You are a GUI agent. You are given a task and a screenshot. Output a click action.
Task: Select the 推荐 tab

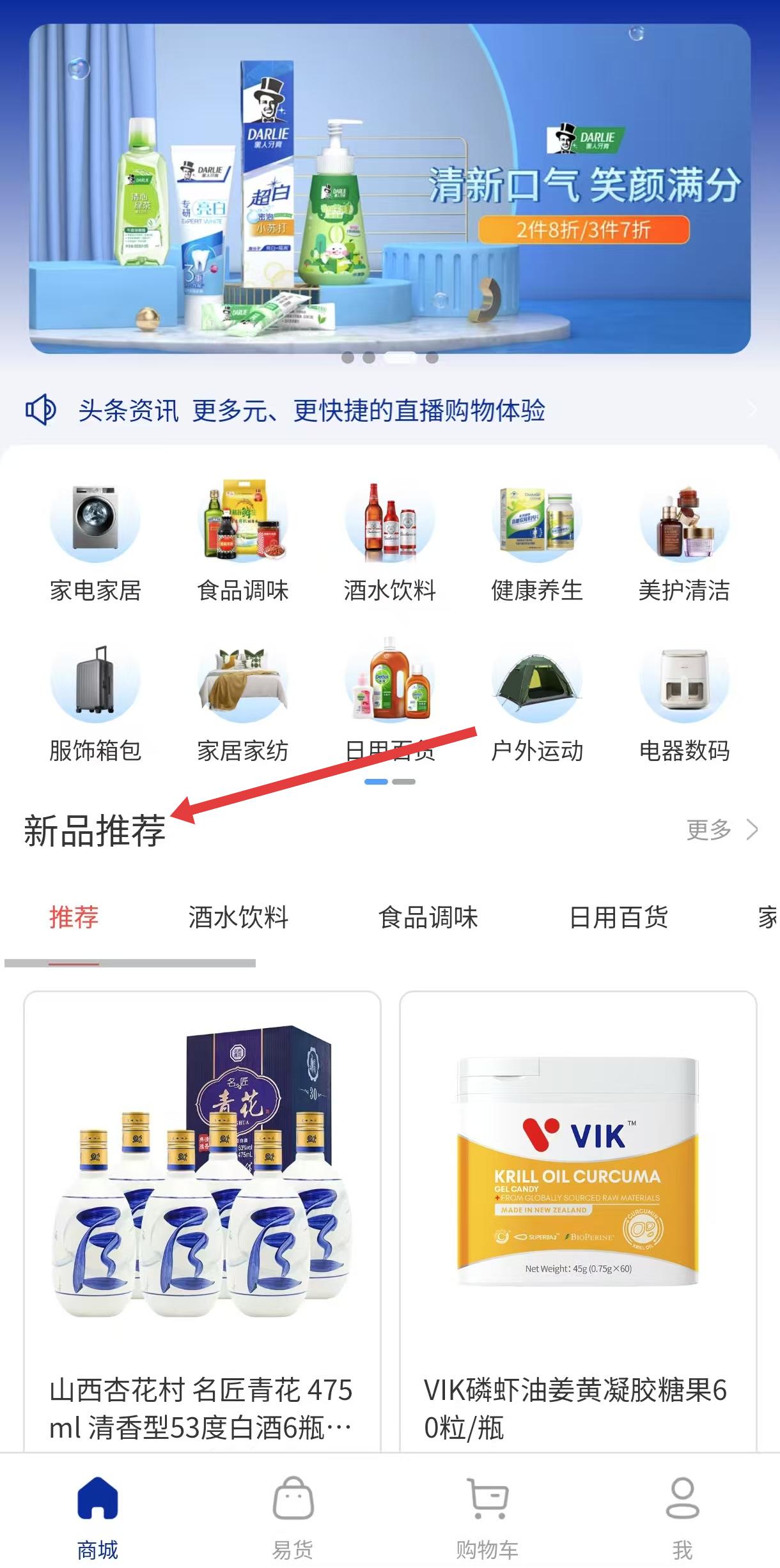point(74,918)
